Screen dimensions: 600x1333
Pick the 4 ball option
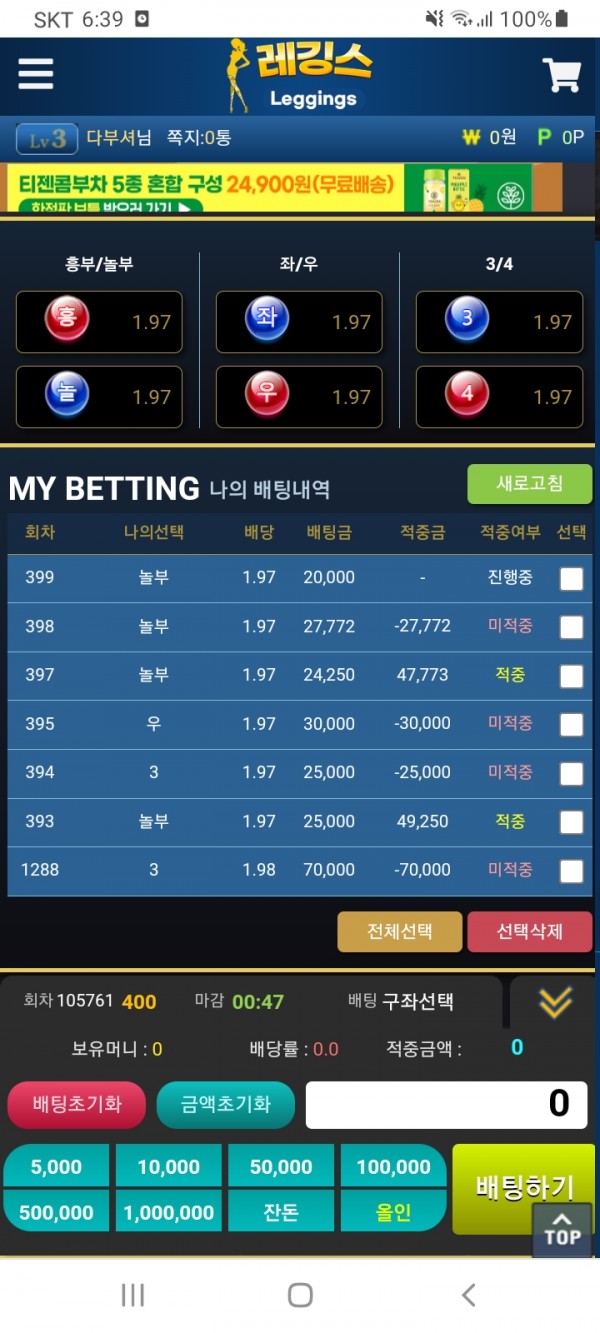(499, 397)
